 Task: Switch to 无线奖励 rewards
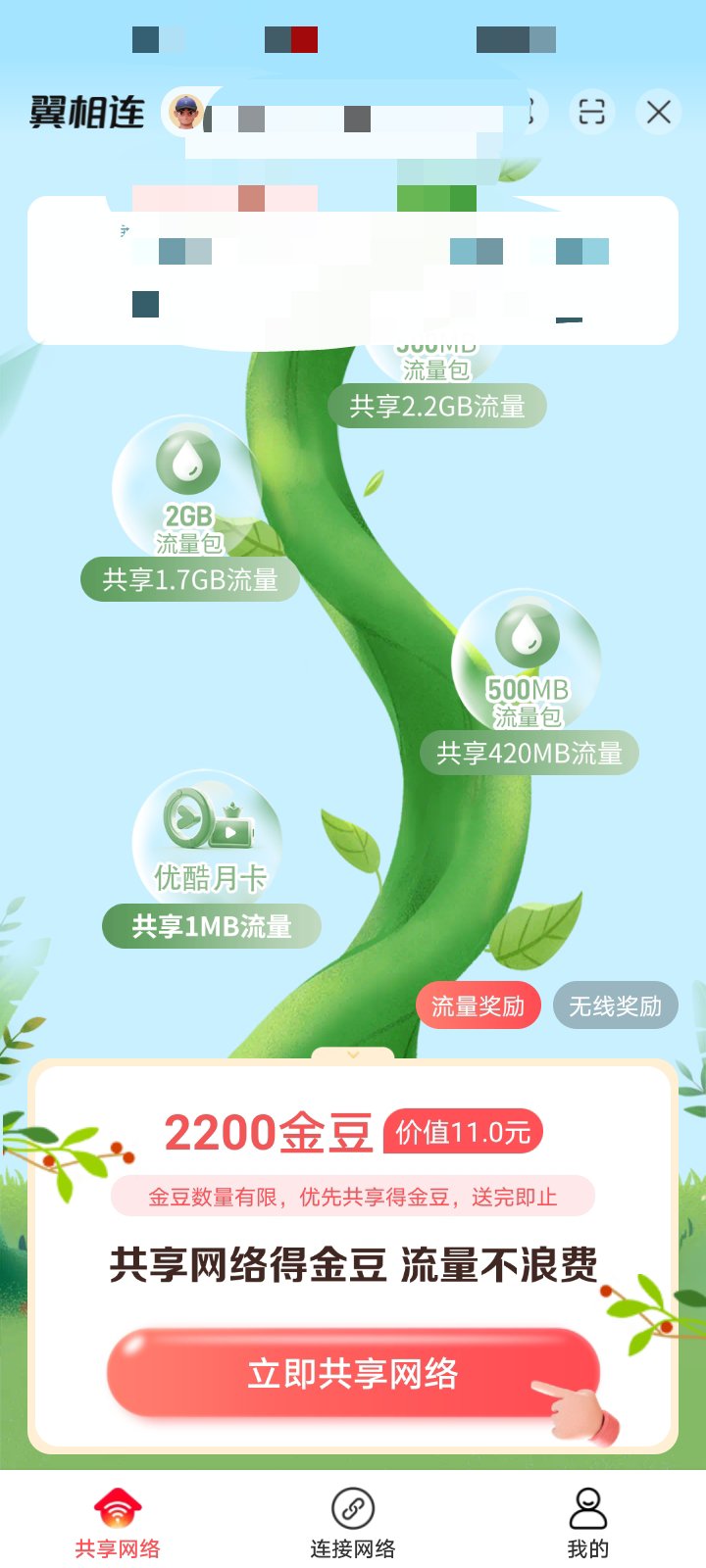[x=615, y=1005]
